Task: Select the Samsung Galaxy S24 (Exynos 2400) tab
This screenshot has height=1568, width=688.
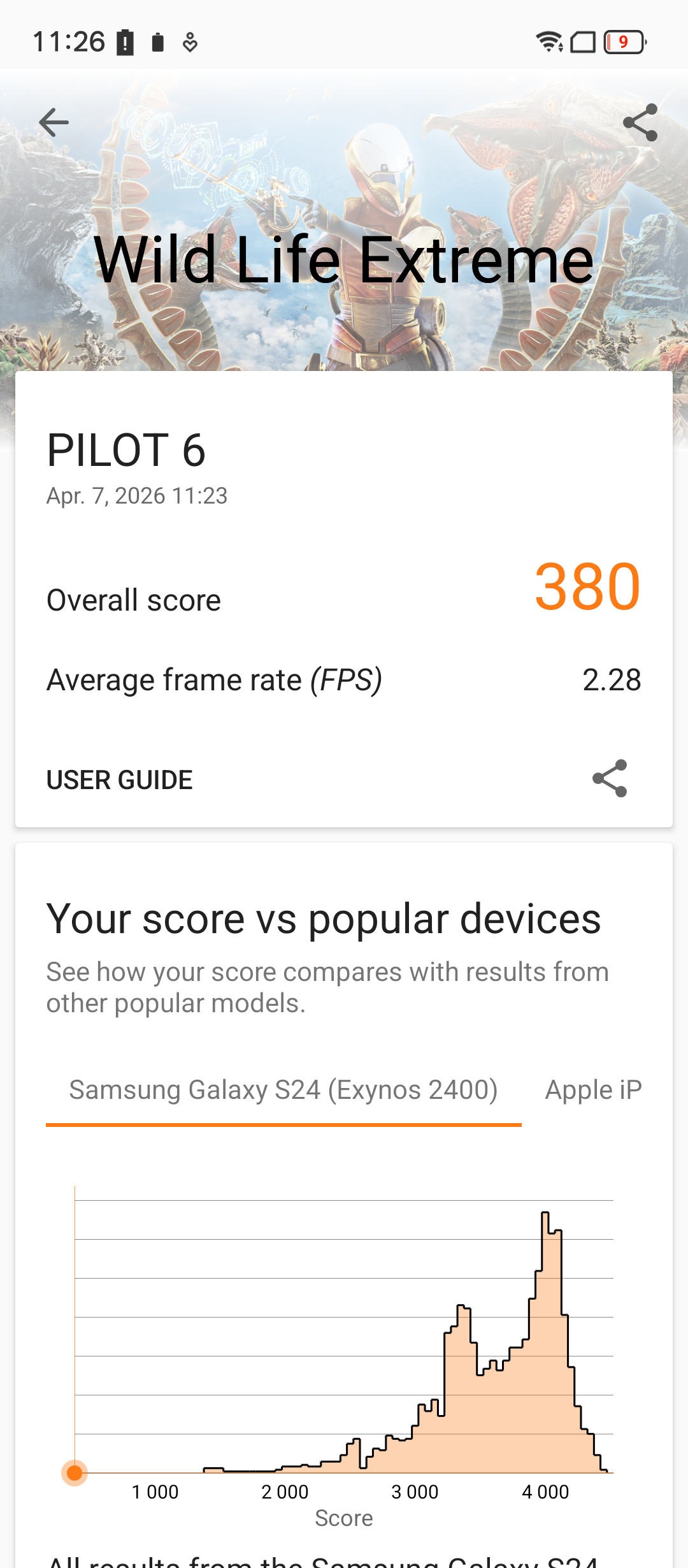Action: point(283,1091)
